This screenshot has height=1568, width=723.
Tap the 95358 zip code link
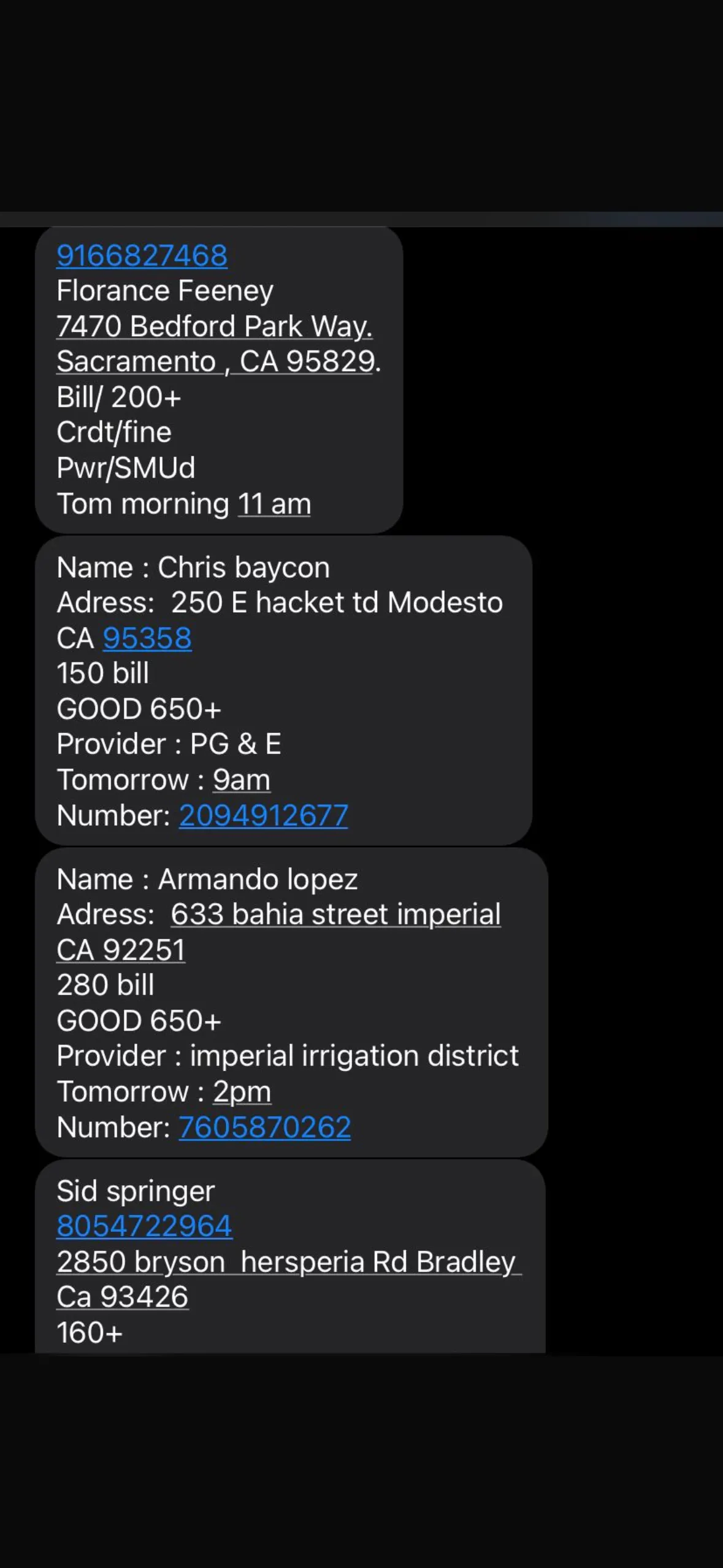pos(147,638)
